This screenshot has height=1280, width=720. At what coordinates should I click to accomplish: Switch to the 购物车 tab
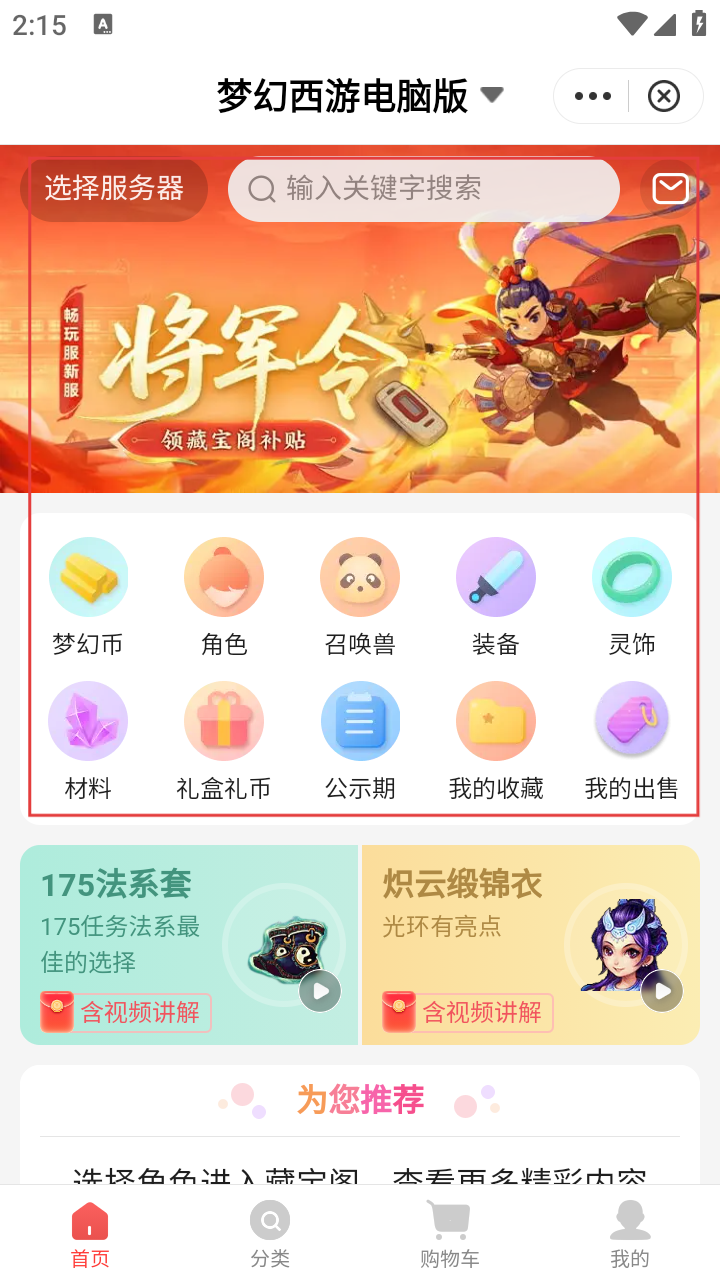pyautogui.click(x=450, y=1234)
